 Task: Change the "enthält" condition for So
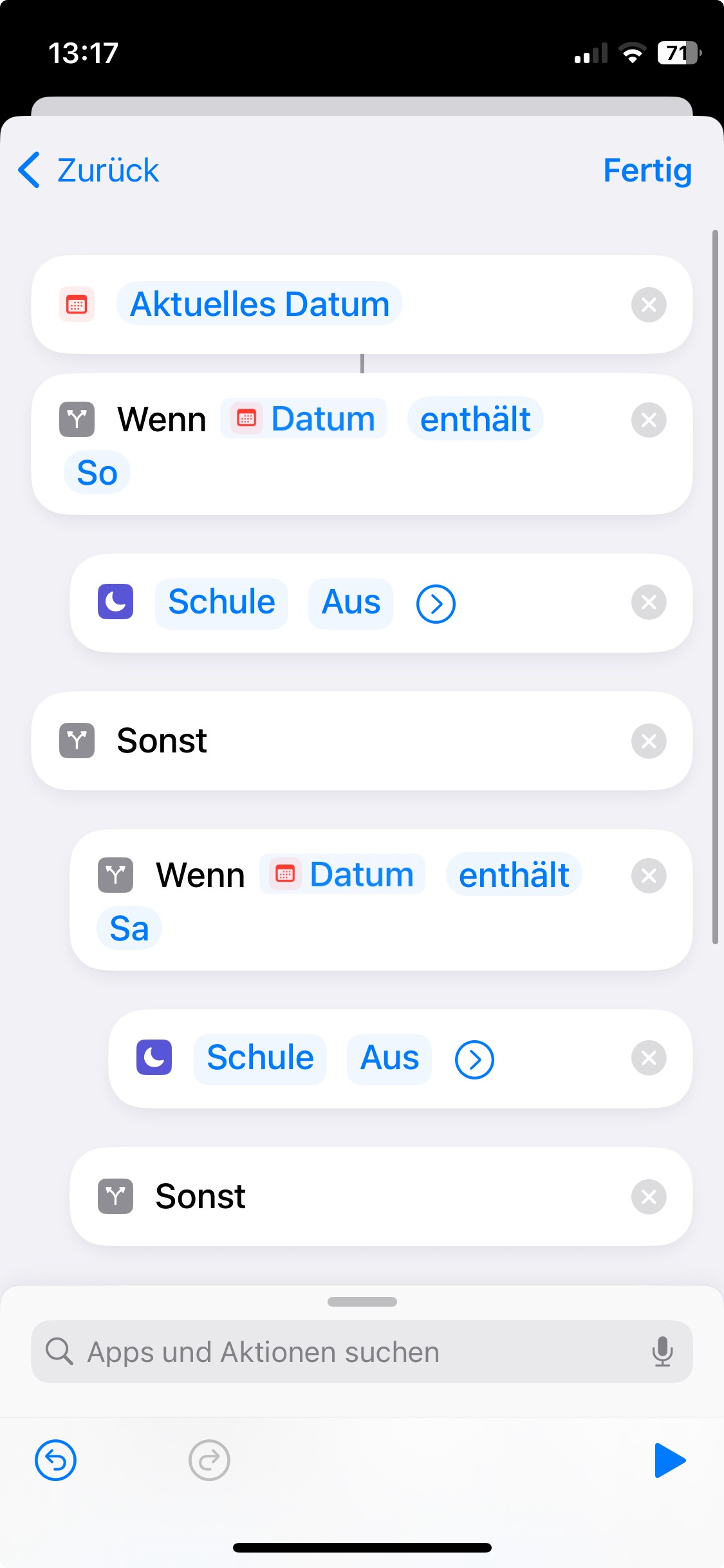pyautogui.click(x=475, y=419)
